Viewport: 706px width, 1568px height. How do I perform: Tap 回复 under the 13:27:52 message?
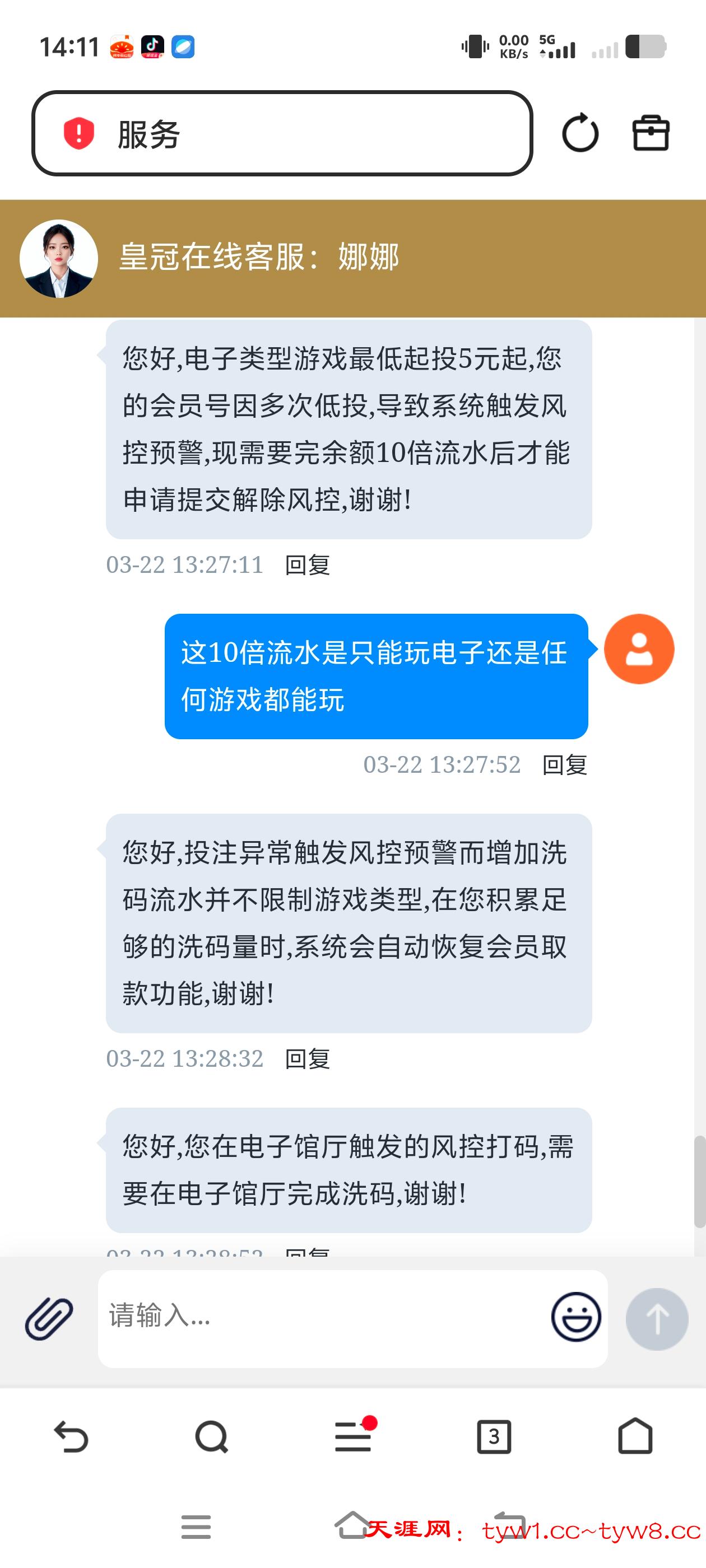click(564, 765)
